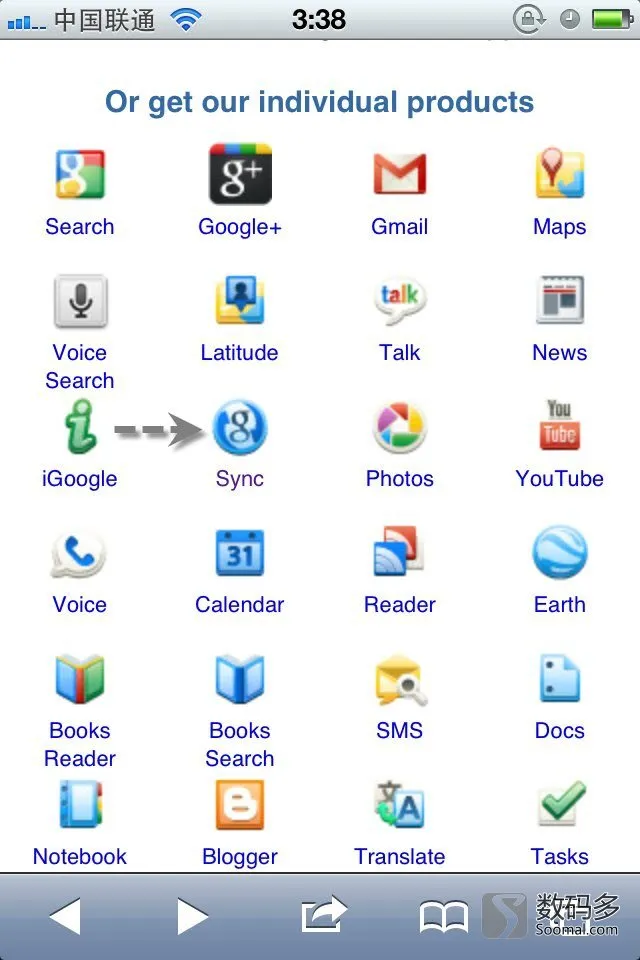Open the Blogger link
The width and height of the screenshot is (640, 960).
point(240,824)
